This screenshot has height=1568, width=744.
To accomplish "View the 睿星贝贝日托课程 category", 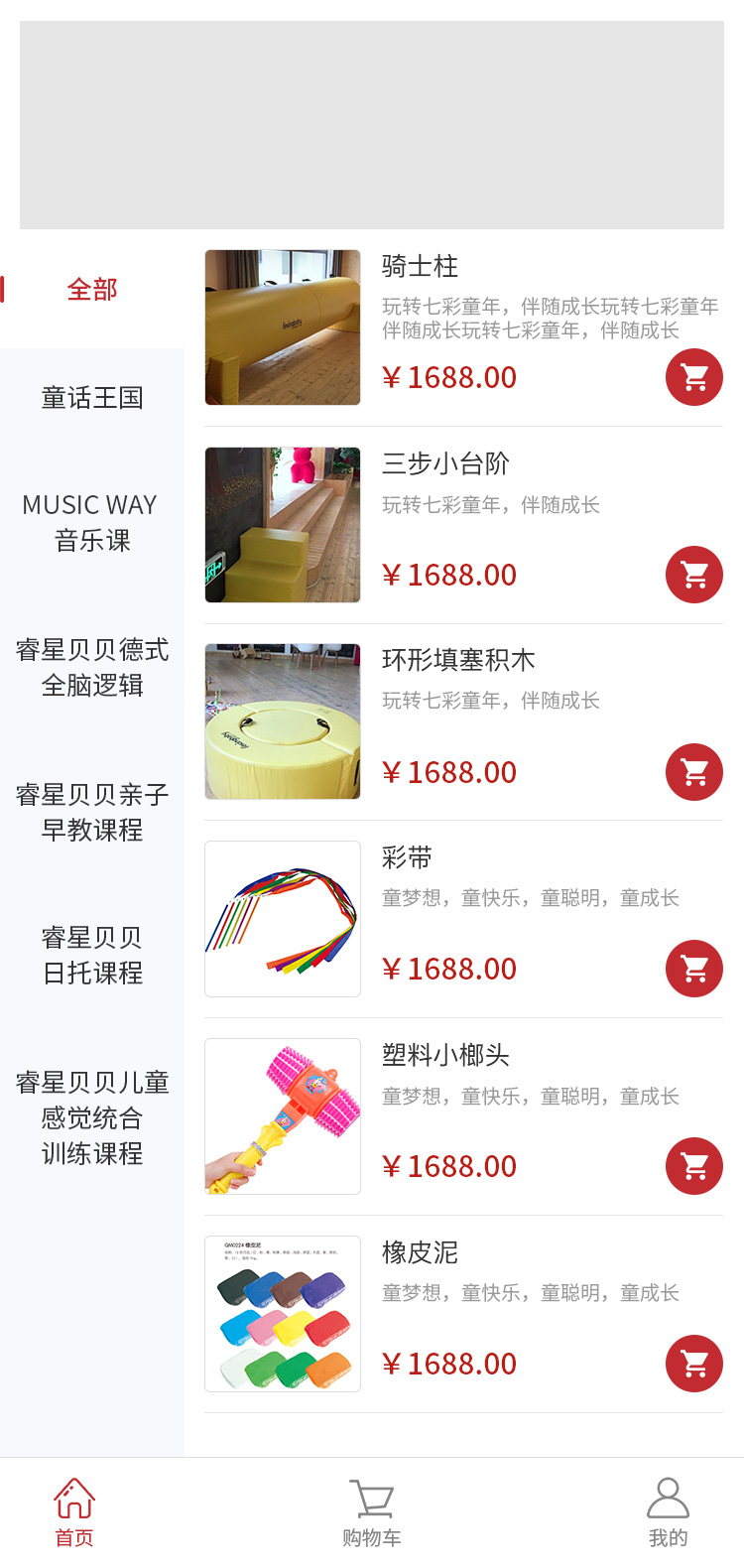I will coord(92,956).
